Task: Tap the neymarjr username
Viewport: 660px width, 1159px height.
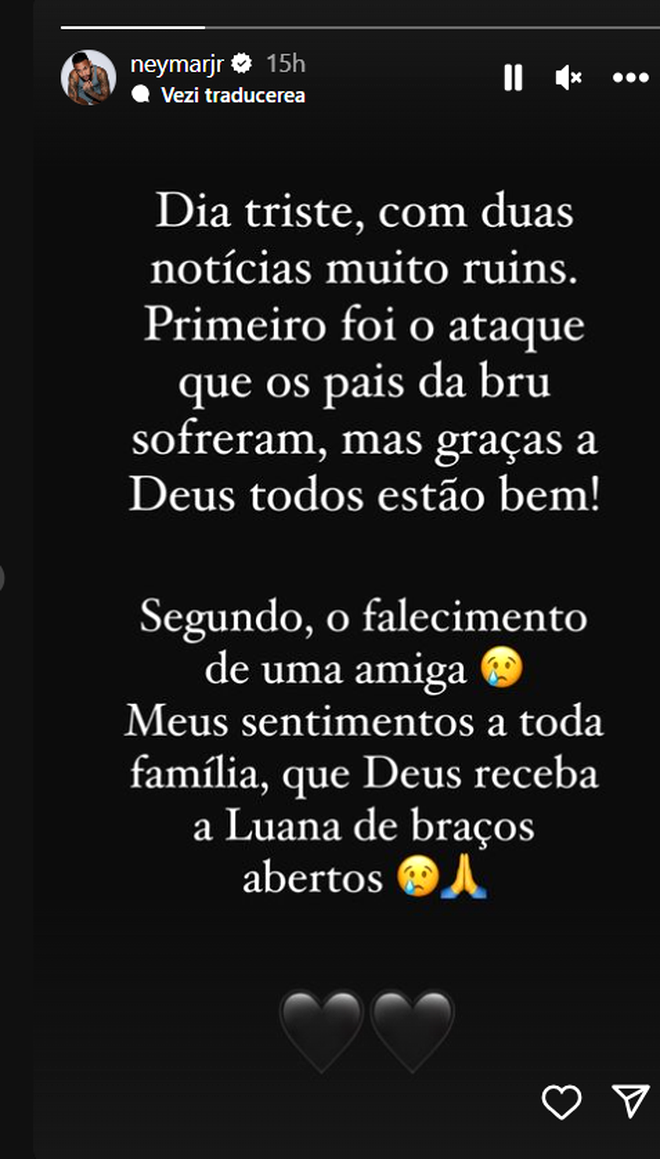Action: (176, 64)
